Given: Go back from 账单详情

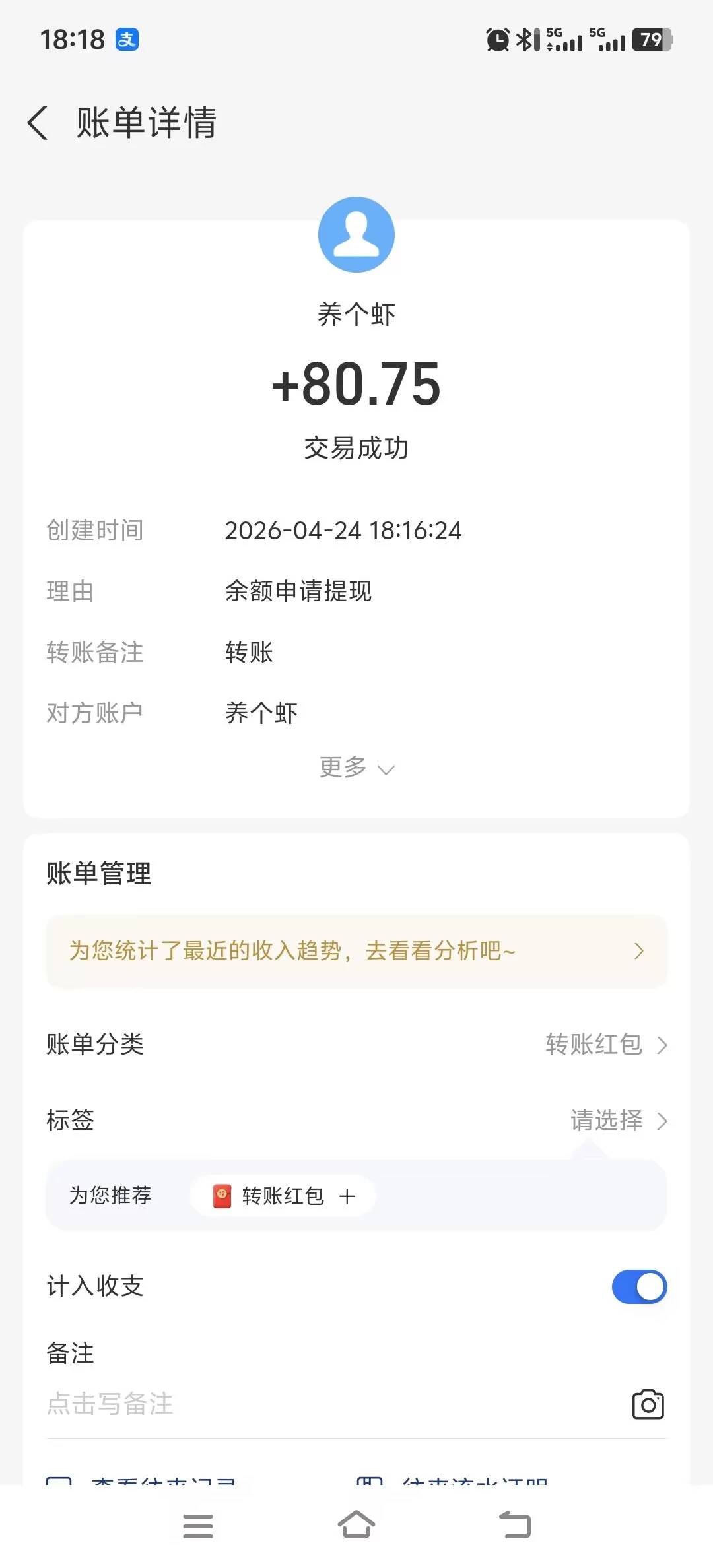Looking at the screenshot, I should click(38, 123).
